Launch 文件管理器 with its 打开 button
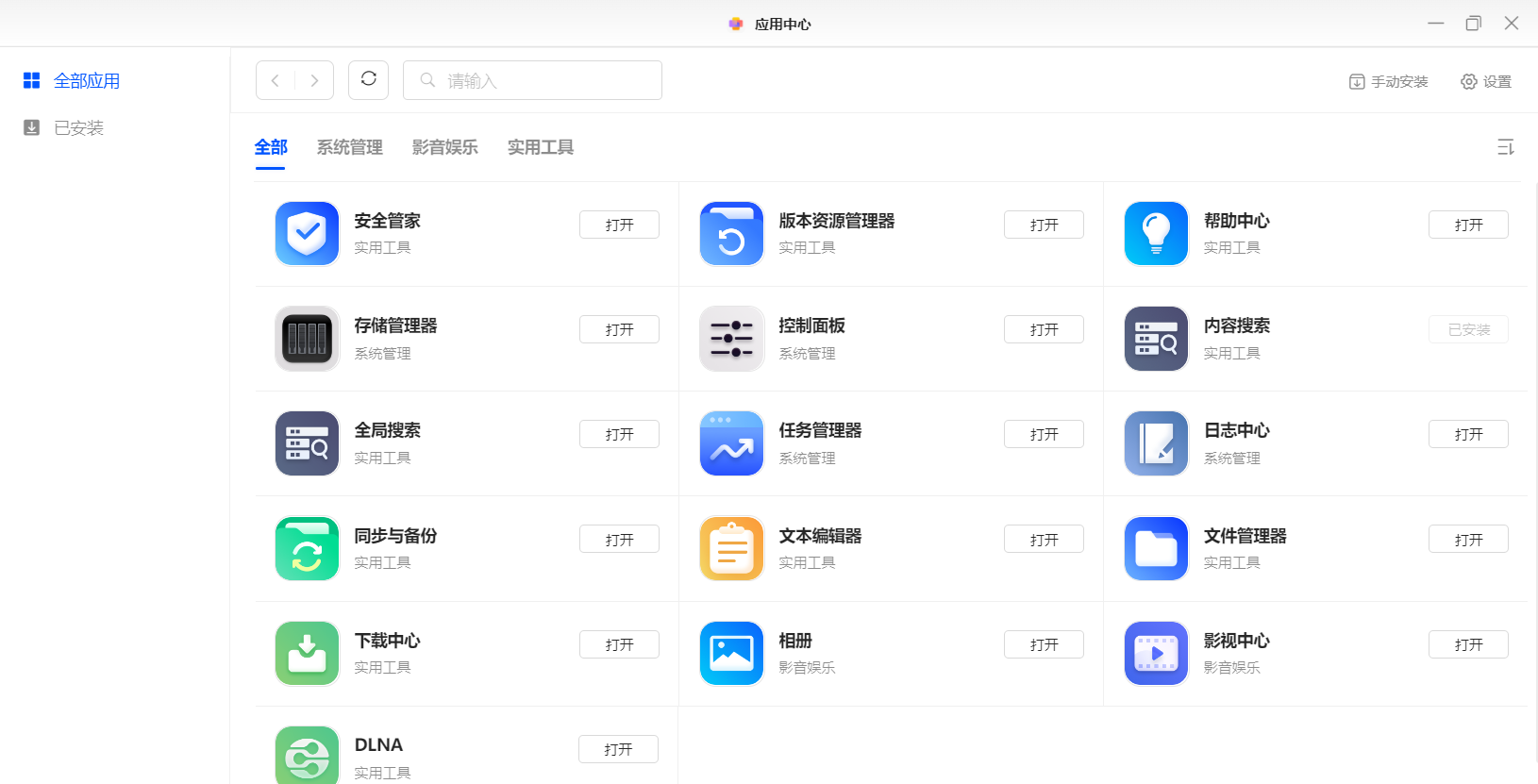Image resolution: width=1538 pixels, height=784 pixels. click(x=1468, y=540)
